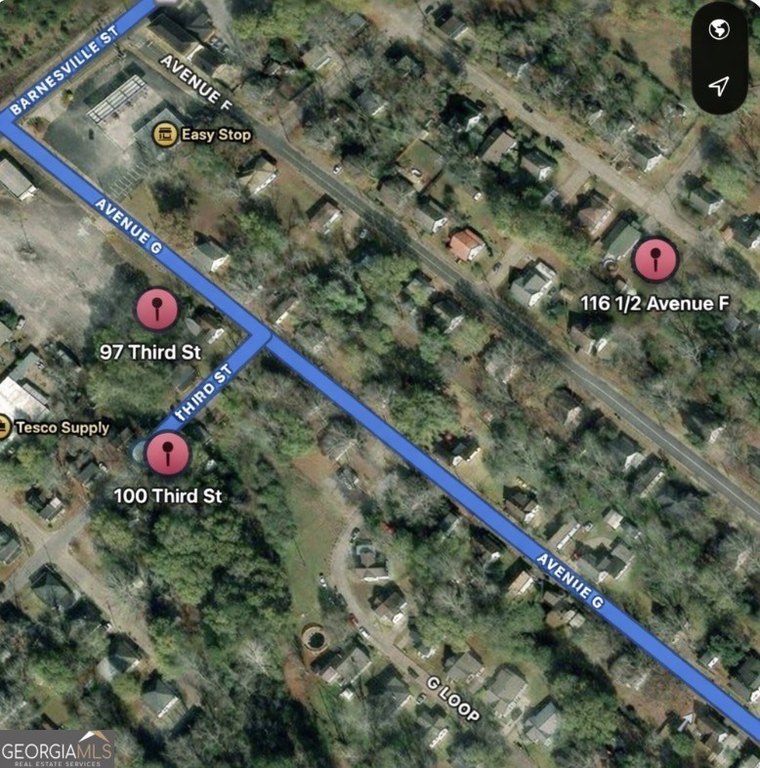Image resolution: width=760 pixels, height=768 pixels.
Task: Open the map mode globe button
Action: click(718, 30)
